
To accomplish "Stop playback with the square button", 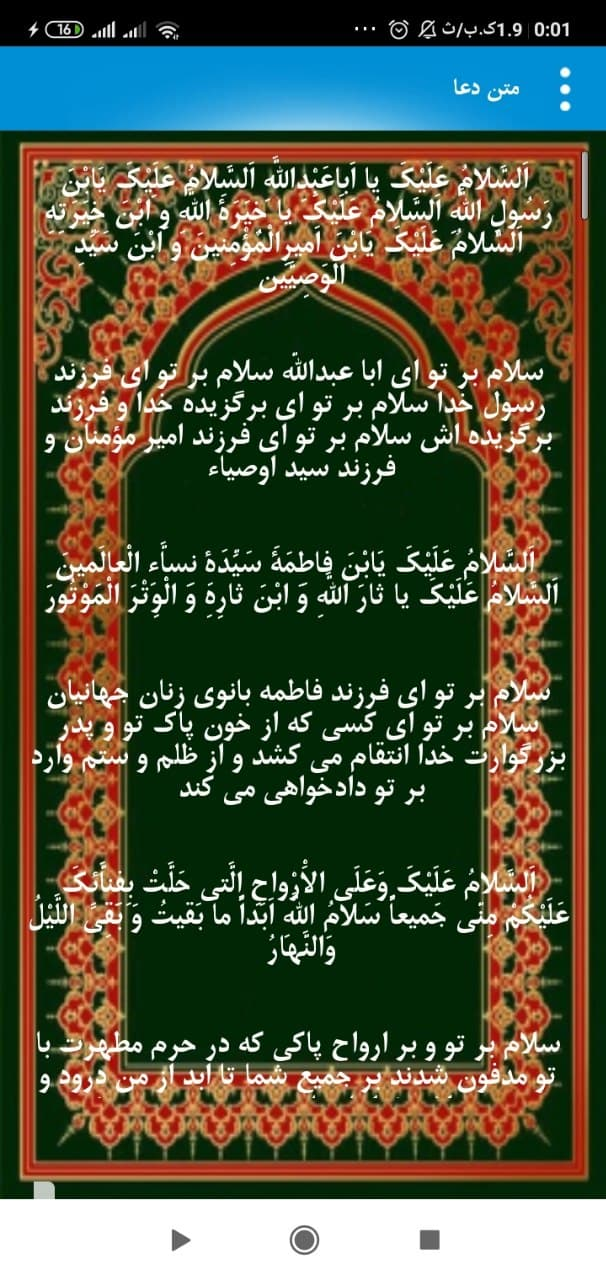I will coord(429,1240).
